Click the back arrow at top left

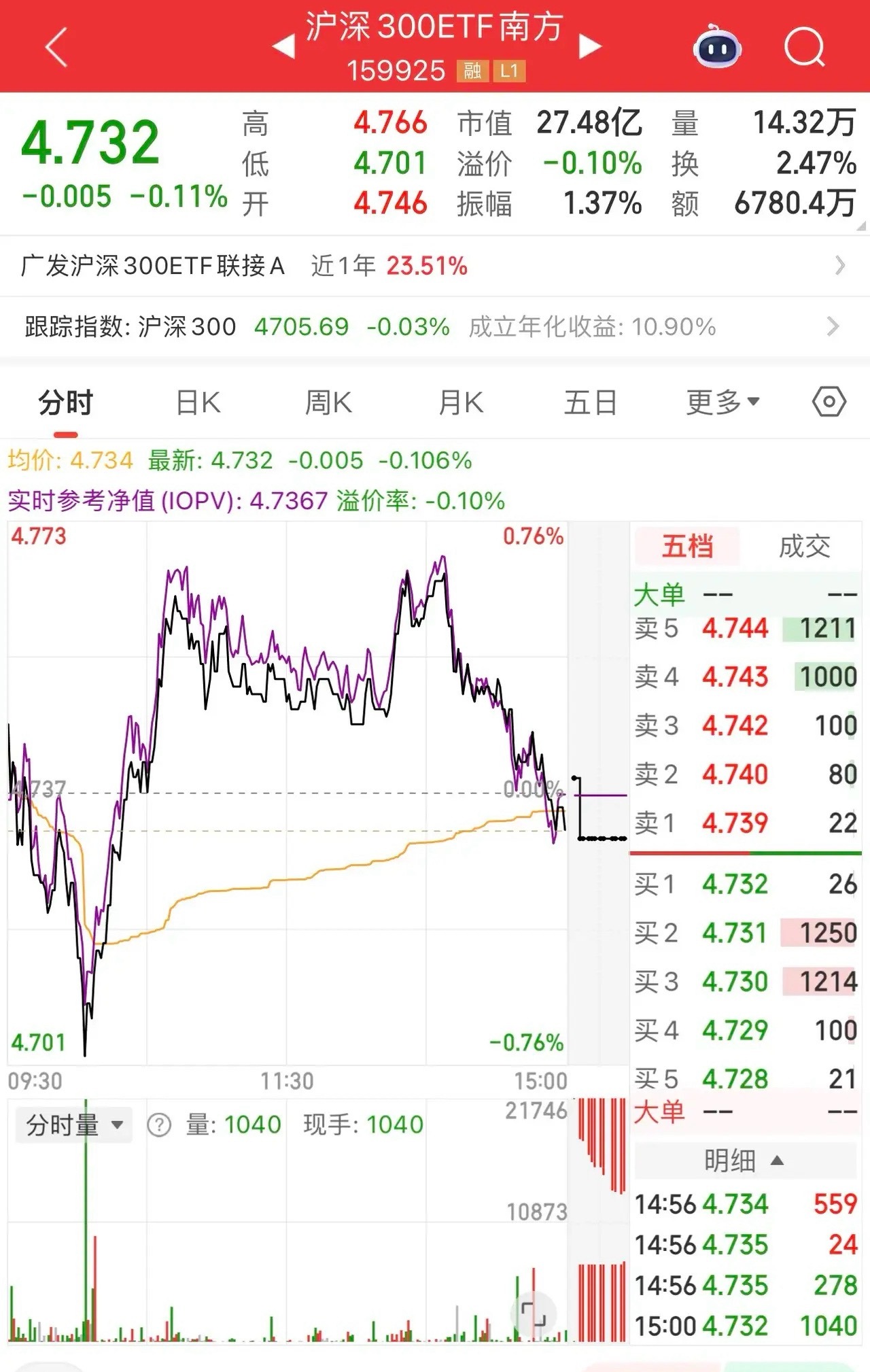[x=57, y=48]
